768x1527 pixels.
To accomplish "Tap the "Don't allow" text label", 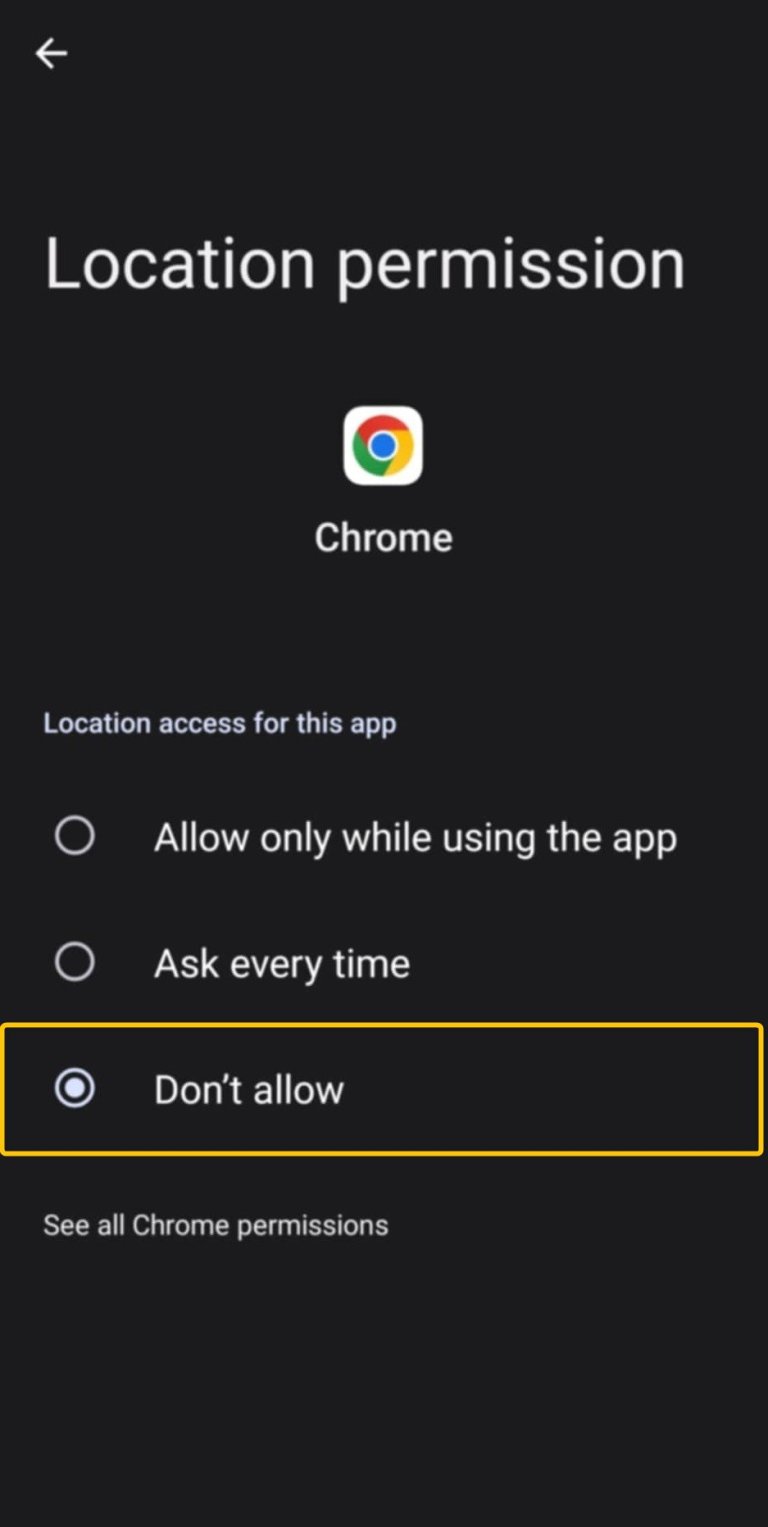I will point(247,1088).
